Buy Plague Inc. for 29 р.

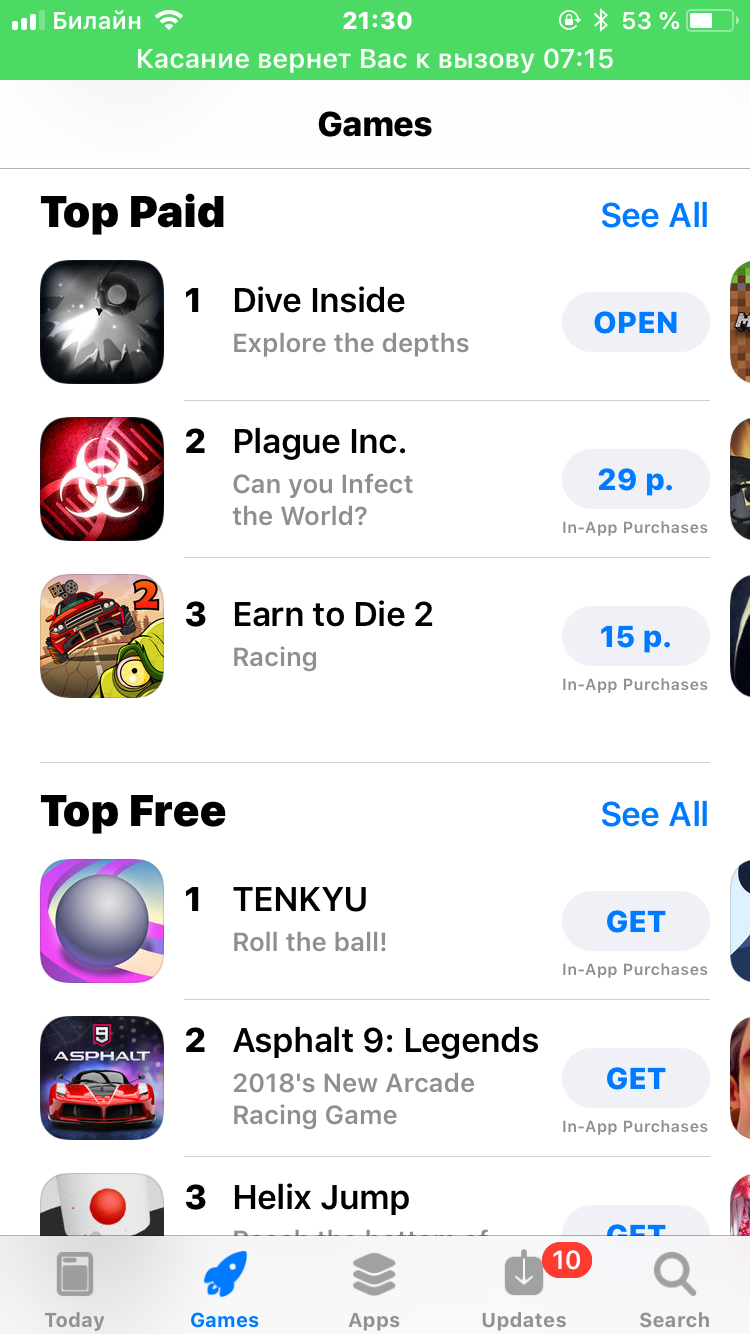[x=636, y=479]
